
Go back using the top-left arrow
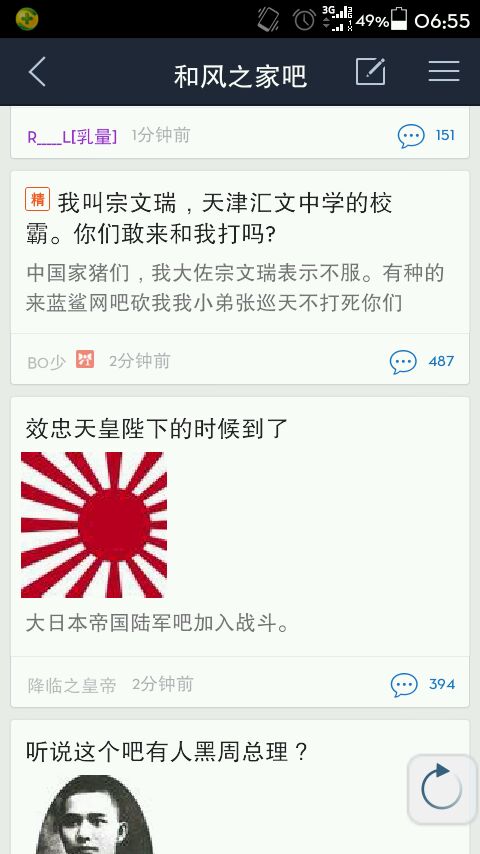[x=37, y=72]
